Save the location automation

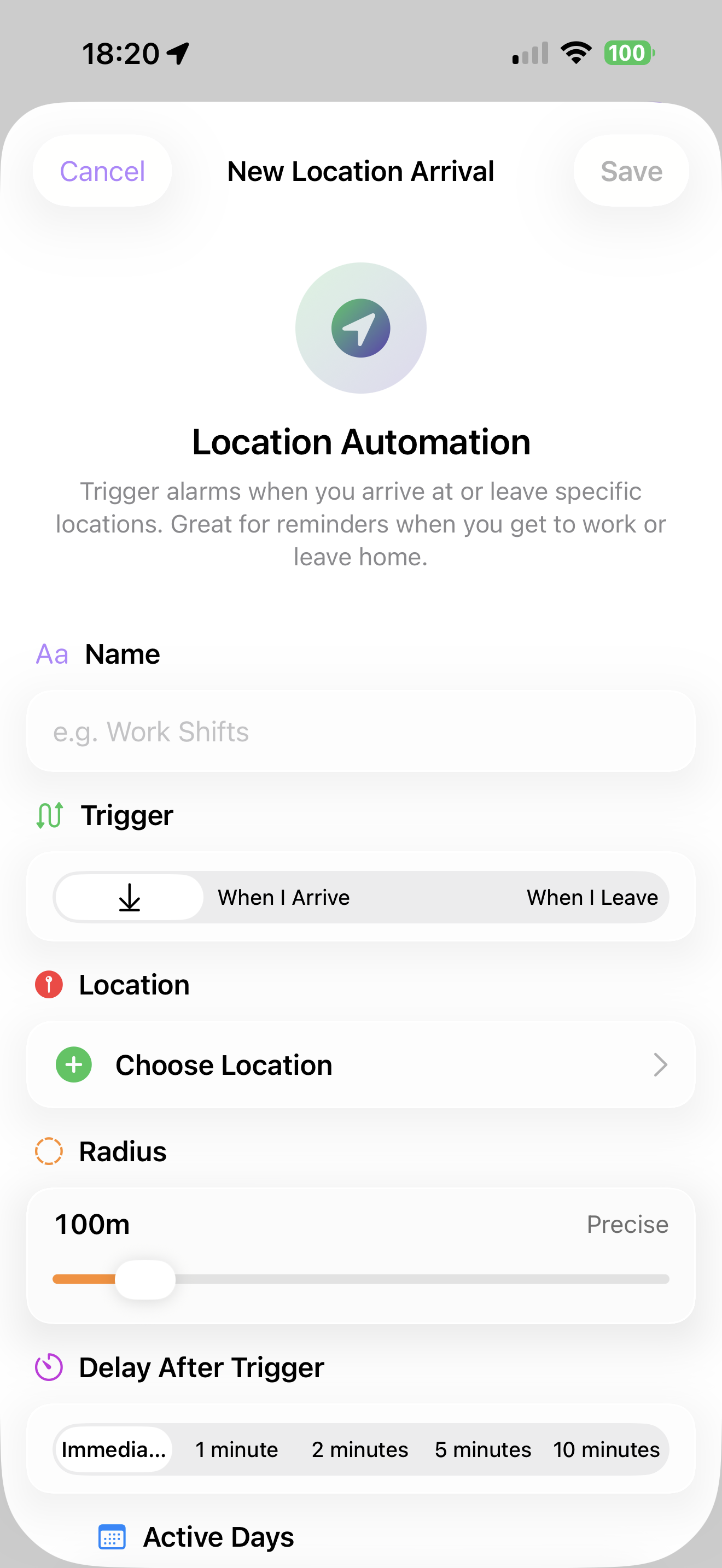[631, 171]
